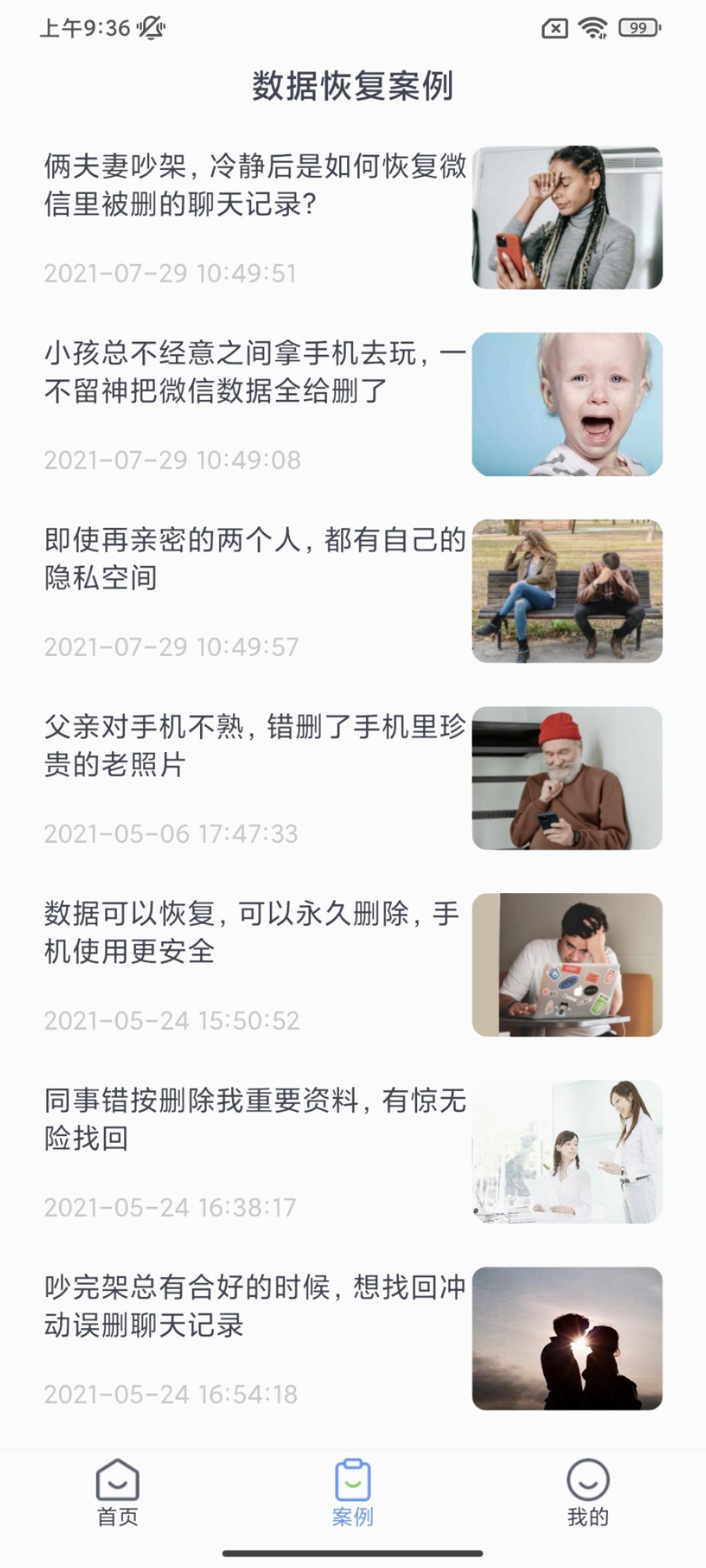Go to the 我的 tab
This screenshot has width=706, height=1568.
click(588, 1492)
